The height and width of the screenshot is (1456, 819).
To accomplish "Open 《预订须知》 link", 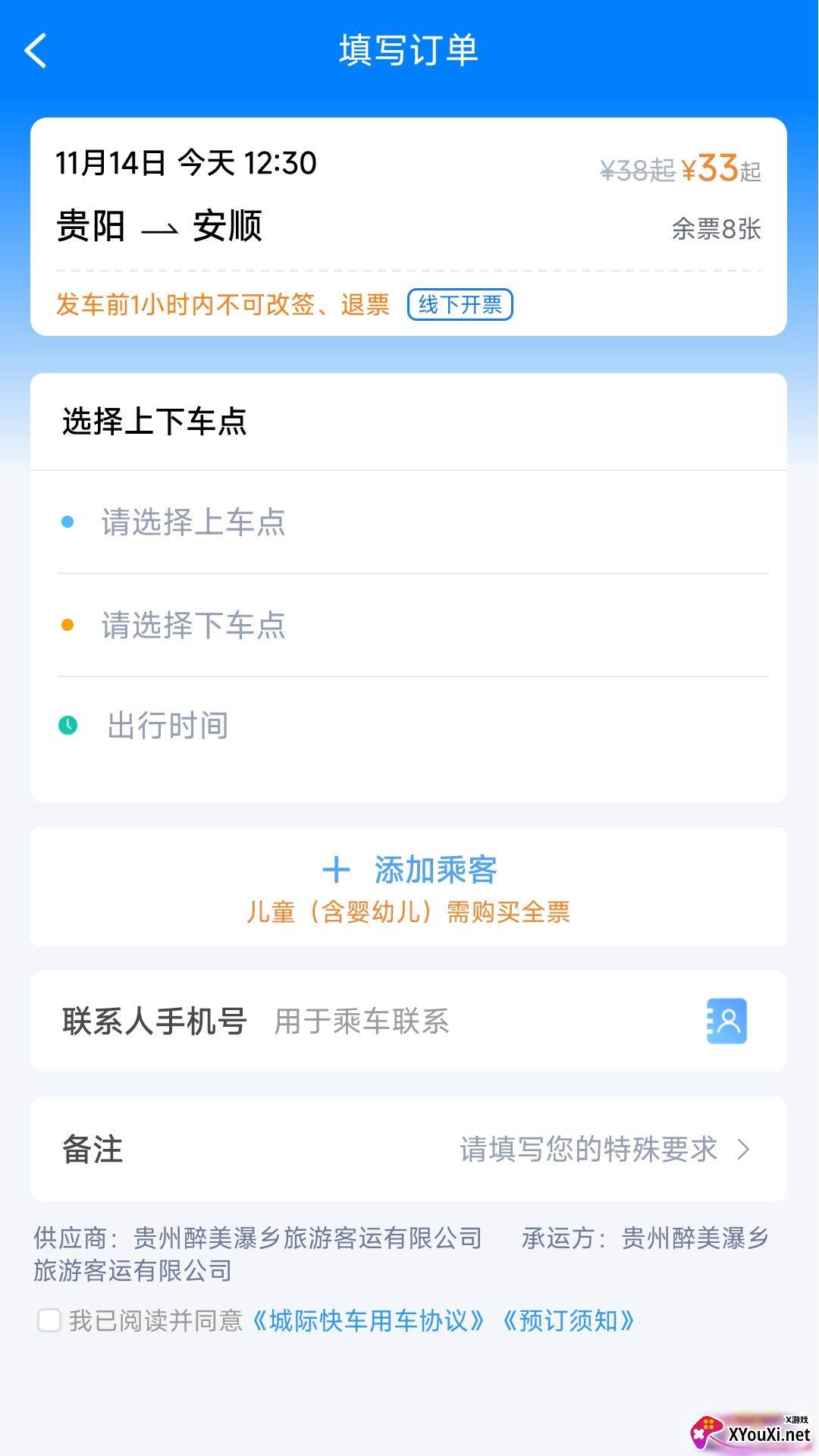I will [x=568, y=1320].
